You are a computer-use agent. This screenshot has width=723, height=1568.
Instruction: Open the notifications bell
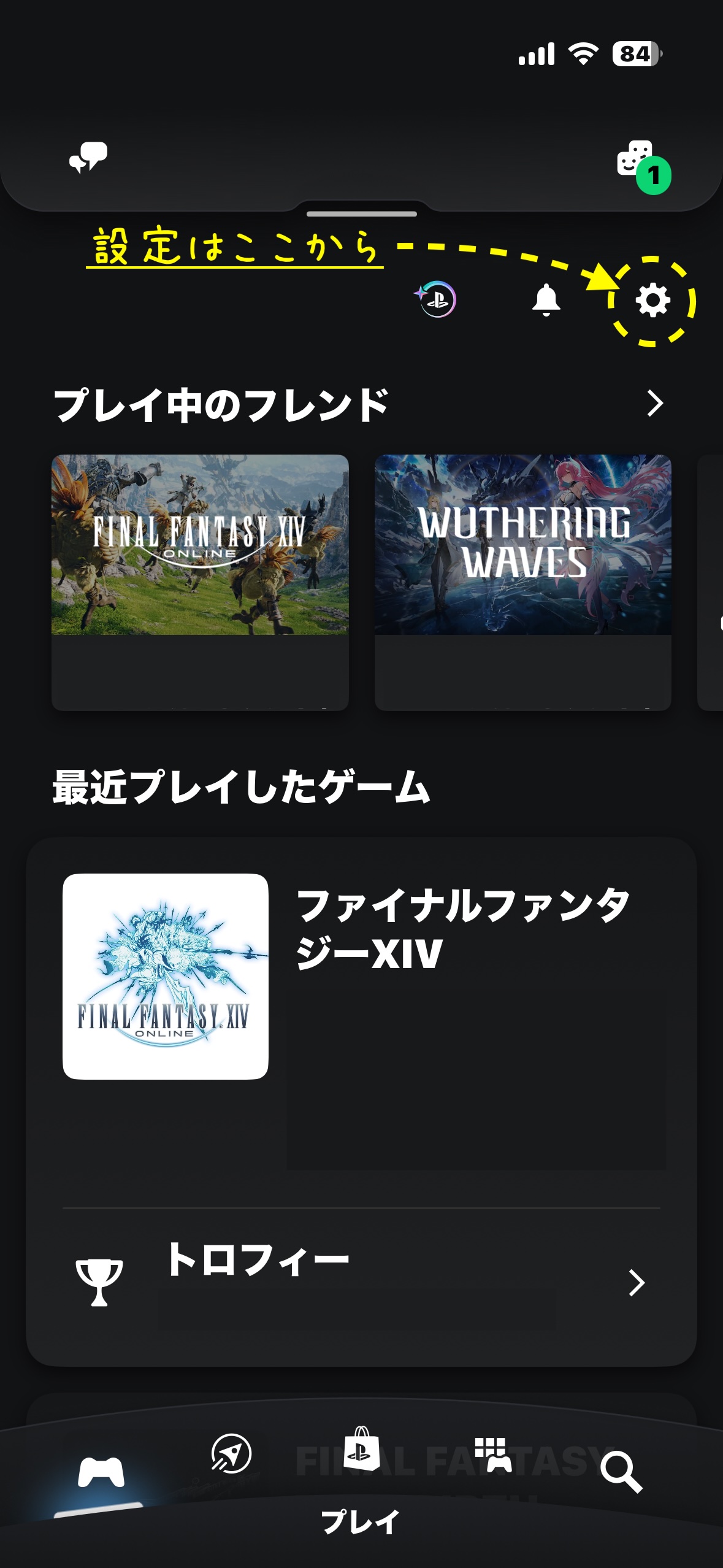pyautogui.click(x=546, y=301)
